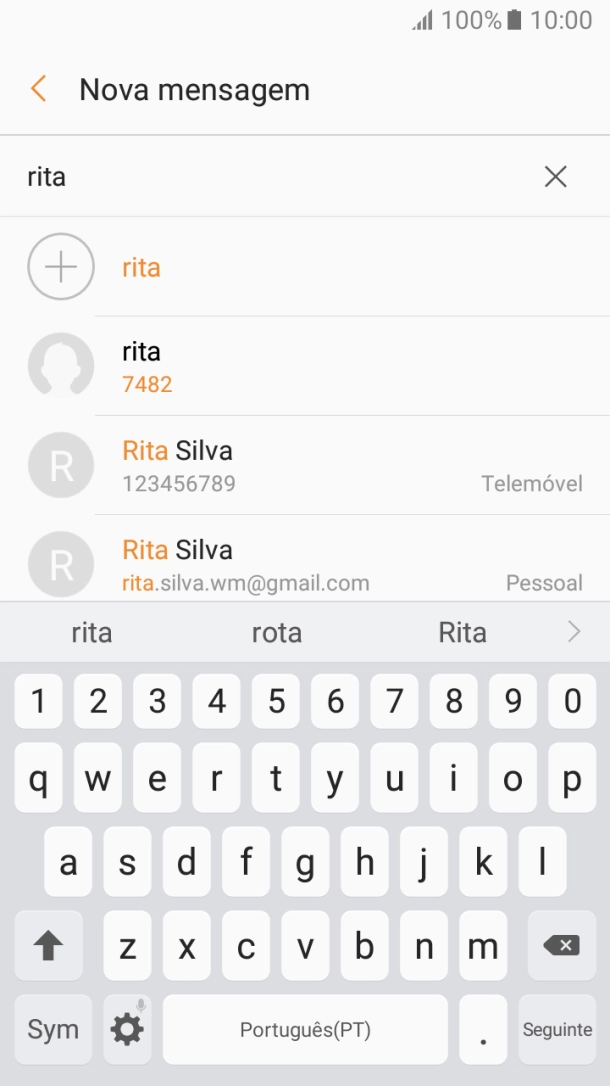Screen dimensions: 610x1086
Task: Tap the shift key
Action: tap(48, 945)
